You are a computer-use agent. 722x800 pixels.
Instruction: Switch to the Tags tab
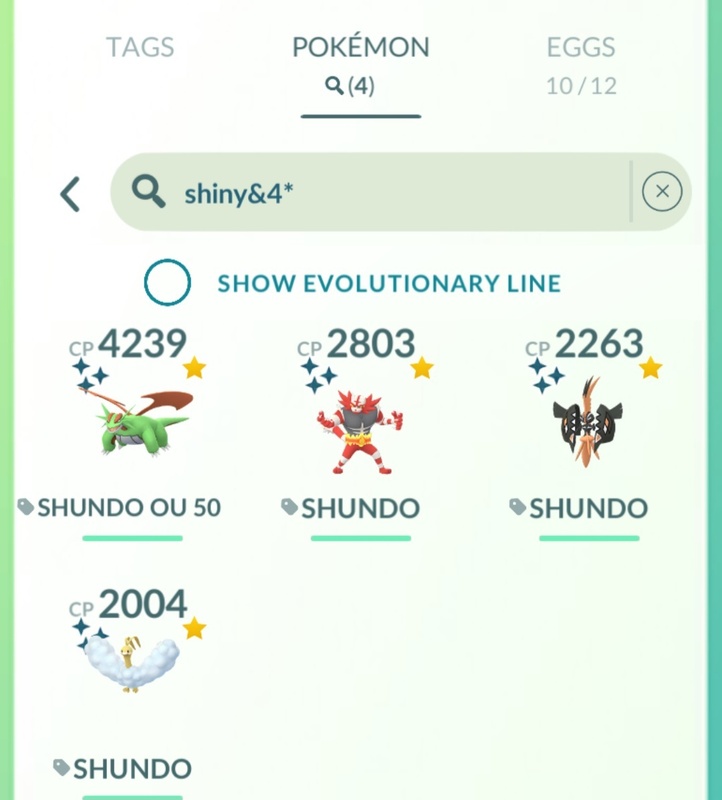(x=140, y=47)
